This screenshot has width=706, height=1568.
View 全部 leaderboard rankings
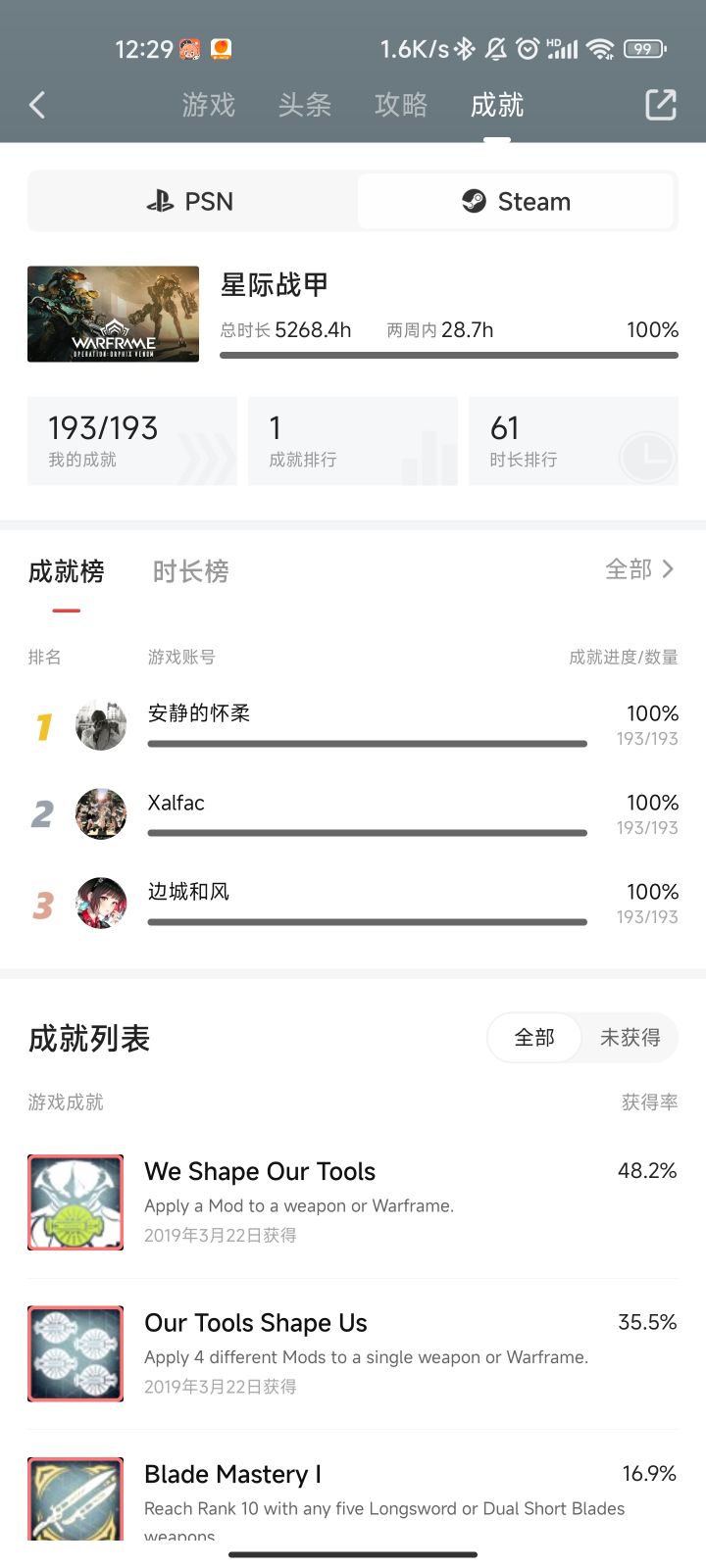pyautogui.click(x=639, y=569)
